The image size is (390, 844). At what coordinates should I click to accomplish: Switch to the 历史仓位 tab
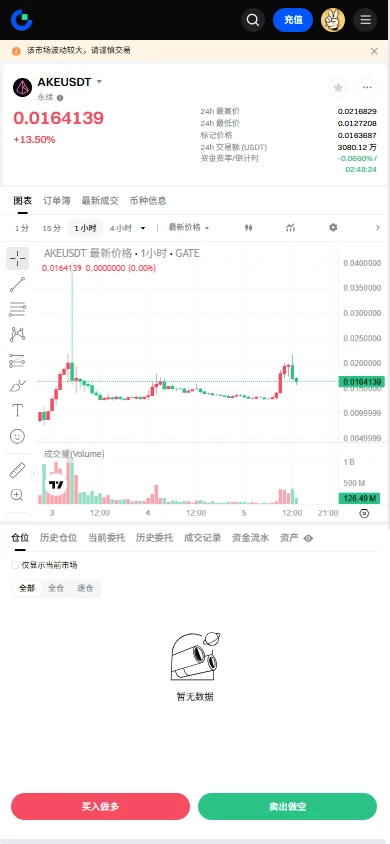[x=58, y=537]
